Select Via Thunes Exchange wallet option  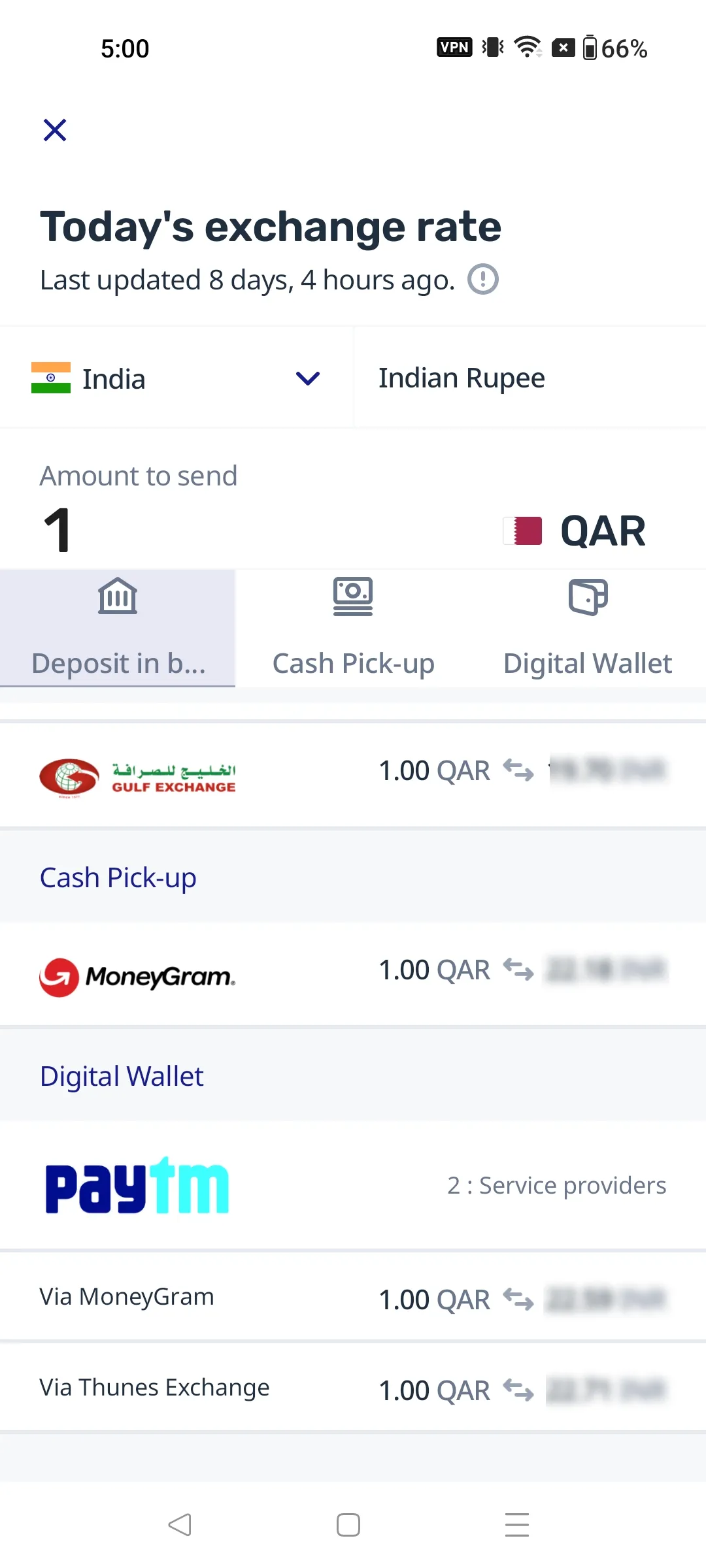[353, 1388]
